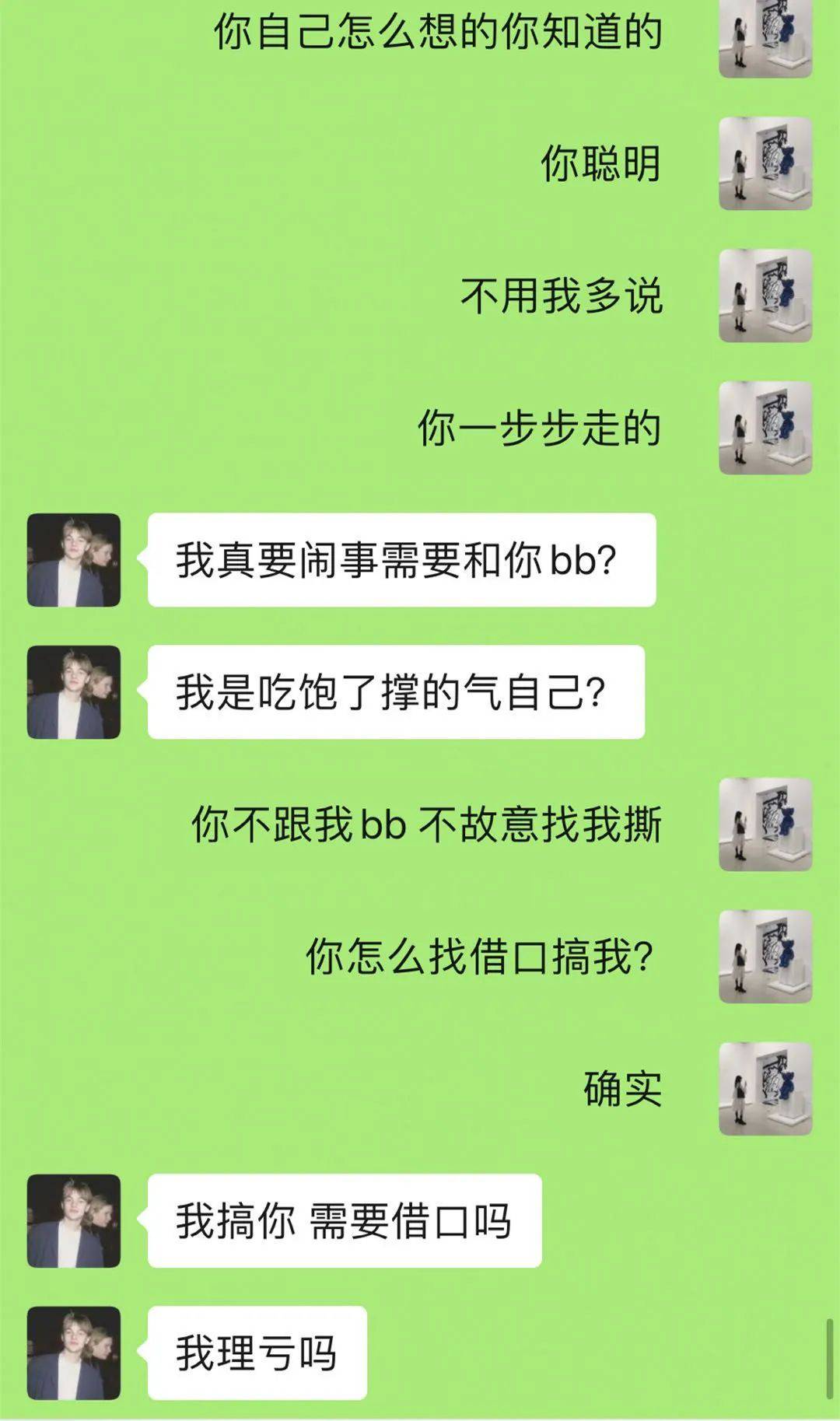
Task: Tap the avatar beside "确实" message
Action: click(x=765, y=1089)
